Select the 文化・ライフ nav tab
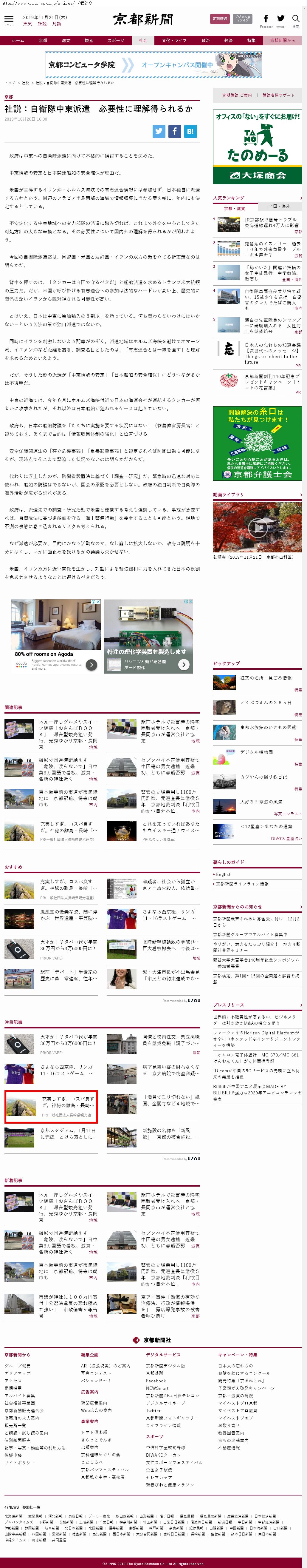Viewport: 307px width, 1568px height. coord(174,40)
